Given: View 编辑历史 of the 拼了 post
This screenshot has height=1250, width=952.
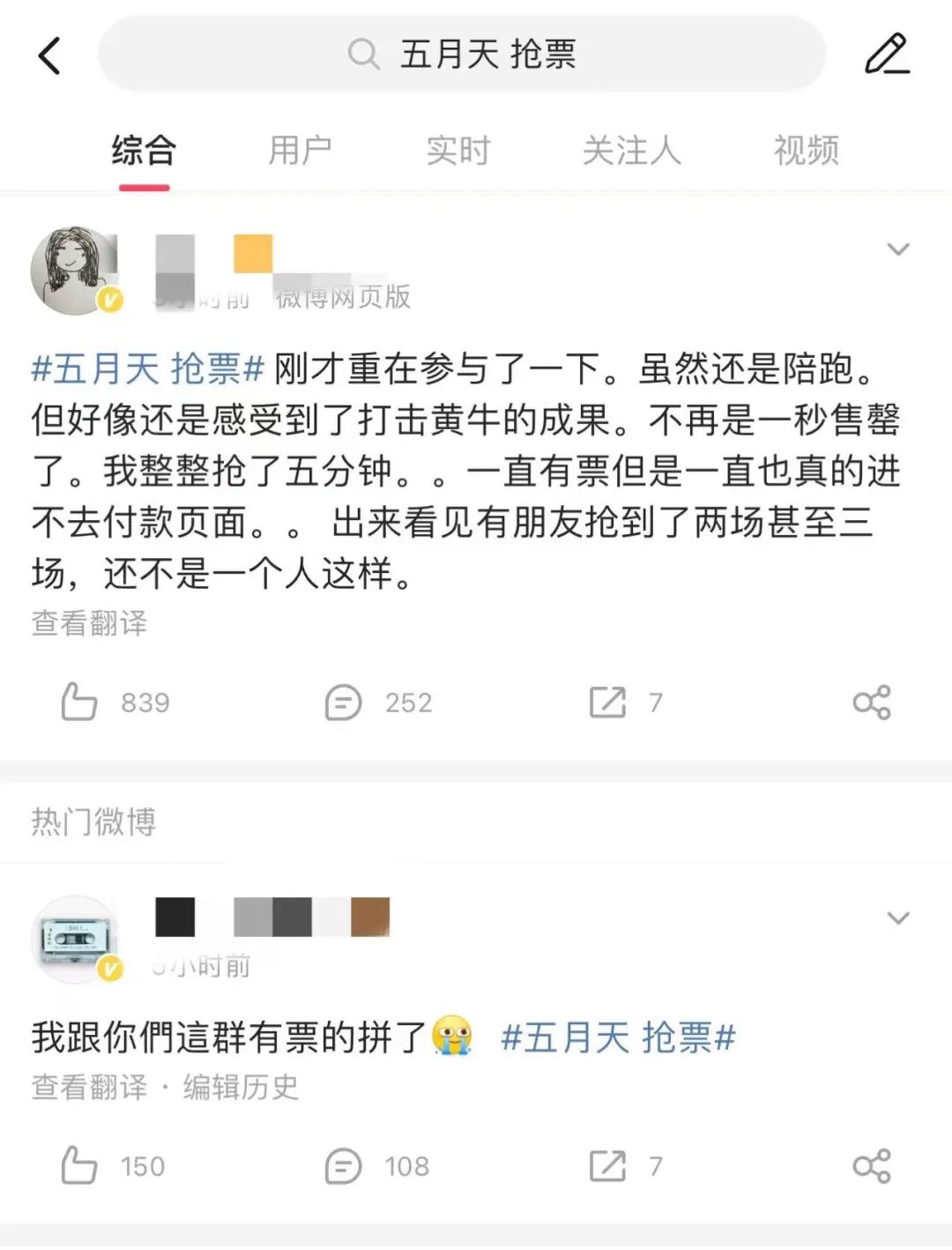Looking at the screenshot, I should (x=241, y=1087).
